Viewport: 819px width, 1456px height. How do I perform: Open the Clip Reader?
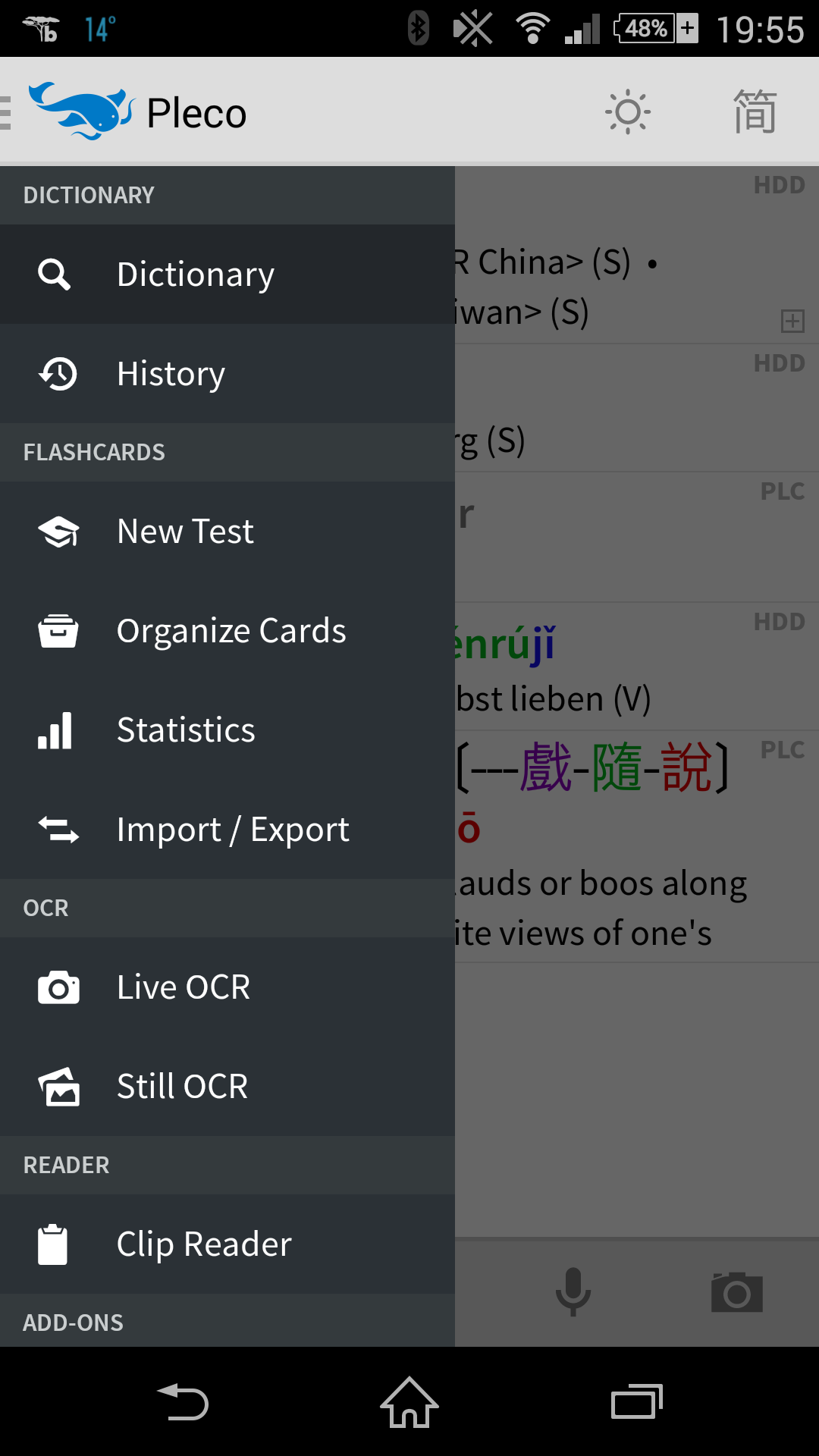[227, 1244]
